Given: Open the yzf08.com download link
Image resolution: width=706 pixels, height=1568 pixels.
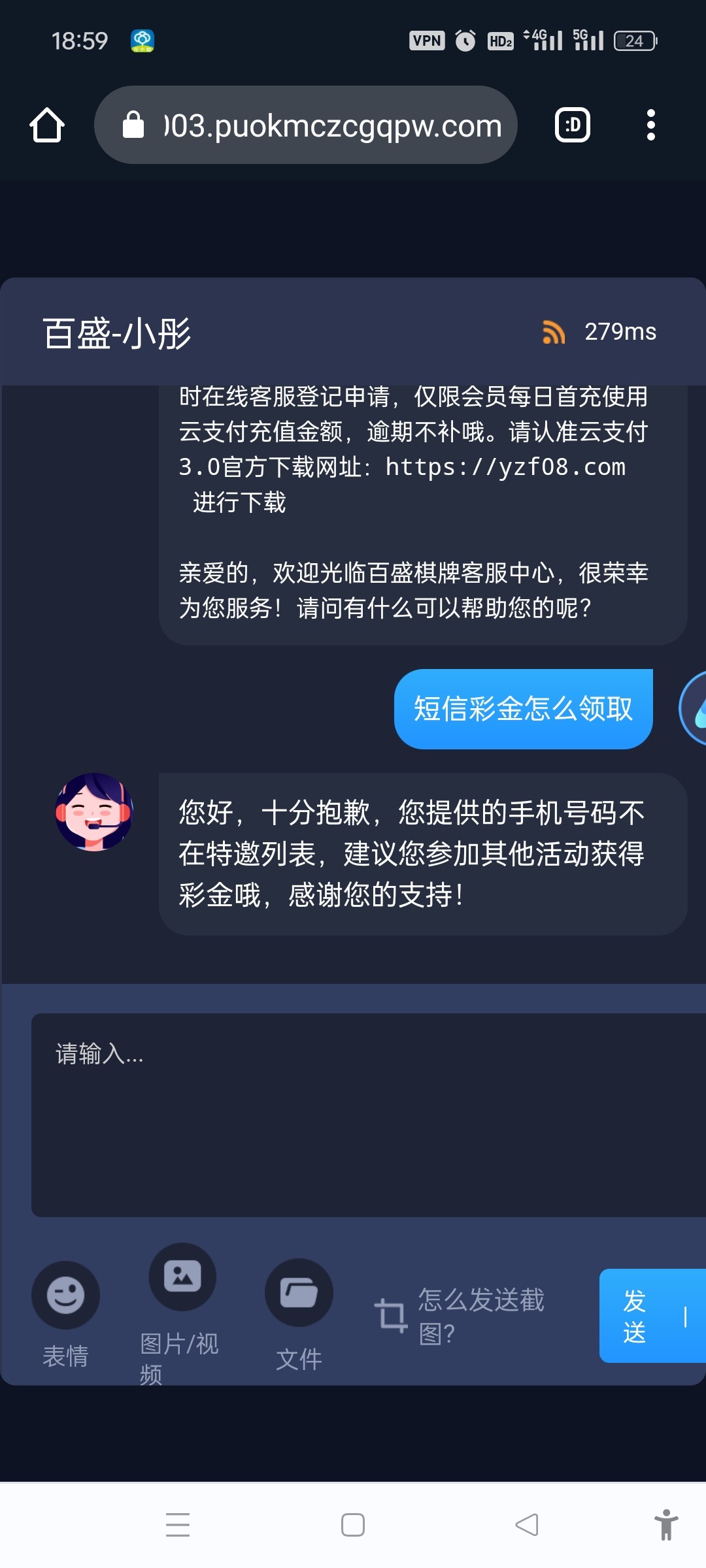Looking at the screenshot, I should point(505,467).
